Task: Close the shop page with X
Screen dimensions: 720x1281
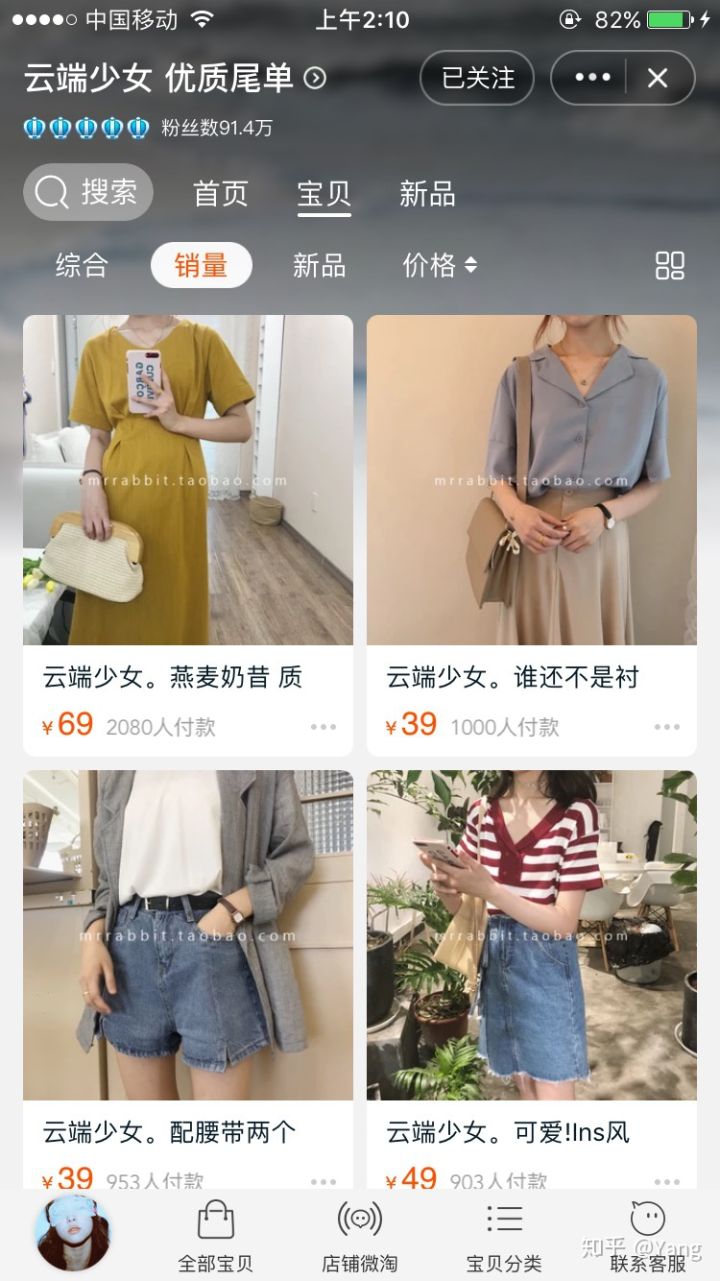Action: [x=657, y=78]
